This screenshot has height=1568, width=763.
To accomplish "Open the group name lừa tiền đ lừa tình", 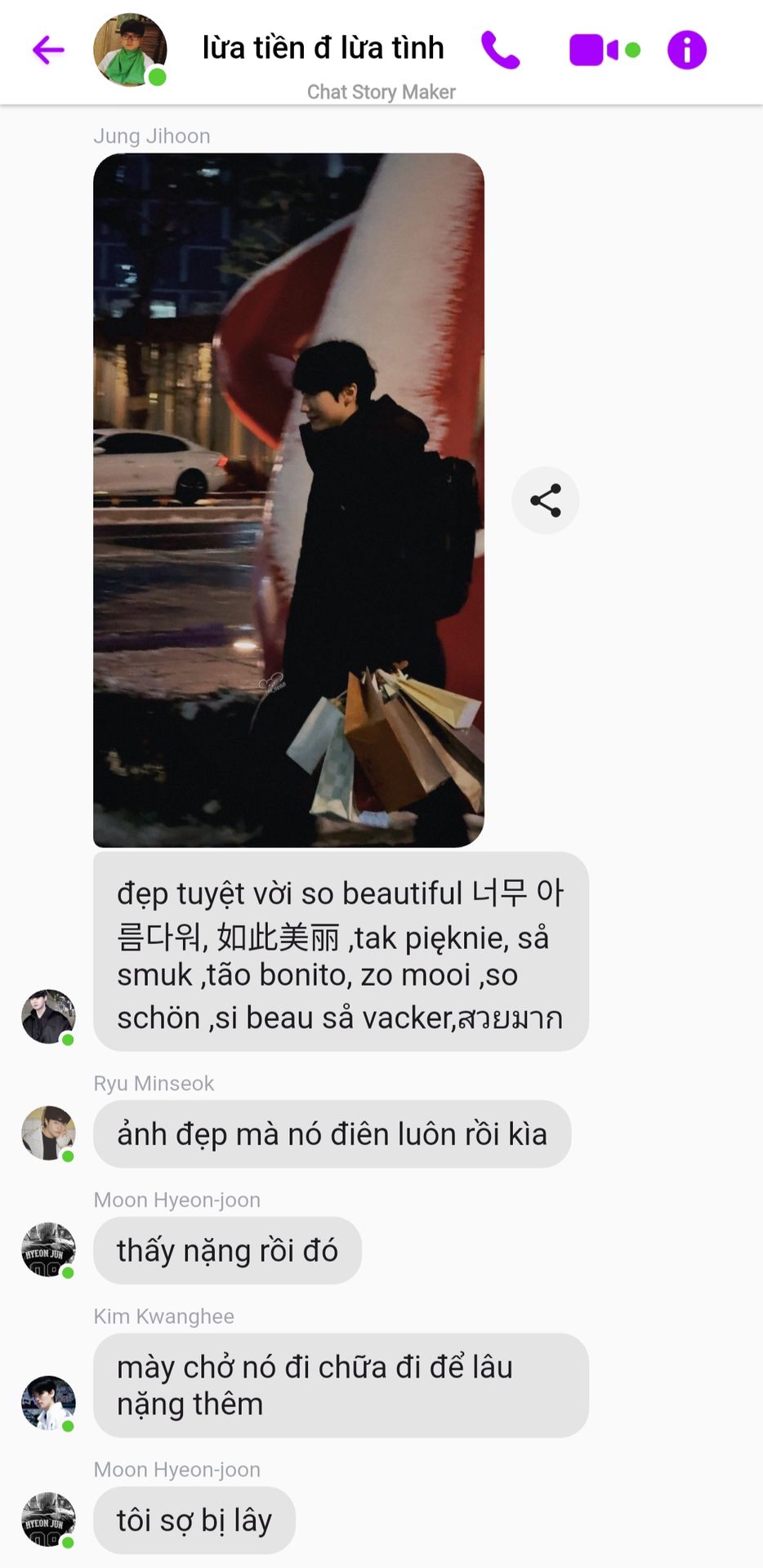I will click(x=323, y=48).
